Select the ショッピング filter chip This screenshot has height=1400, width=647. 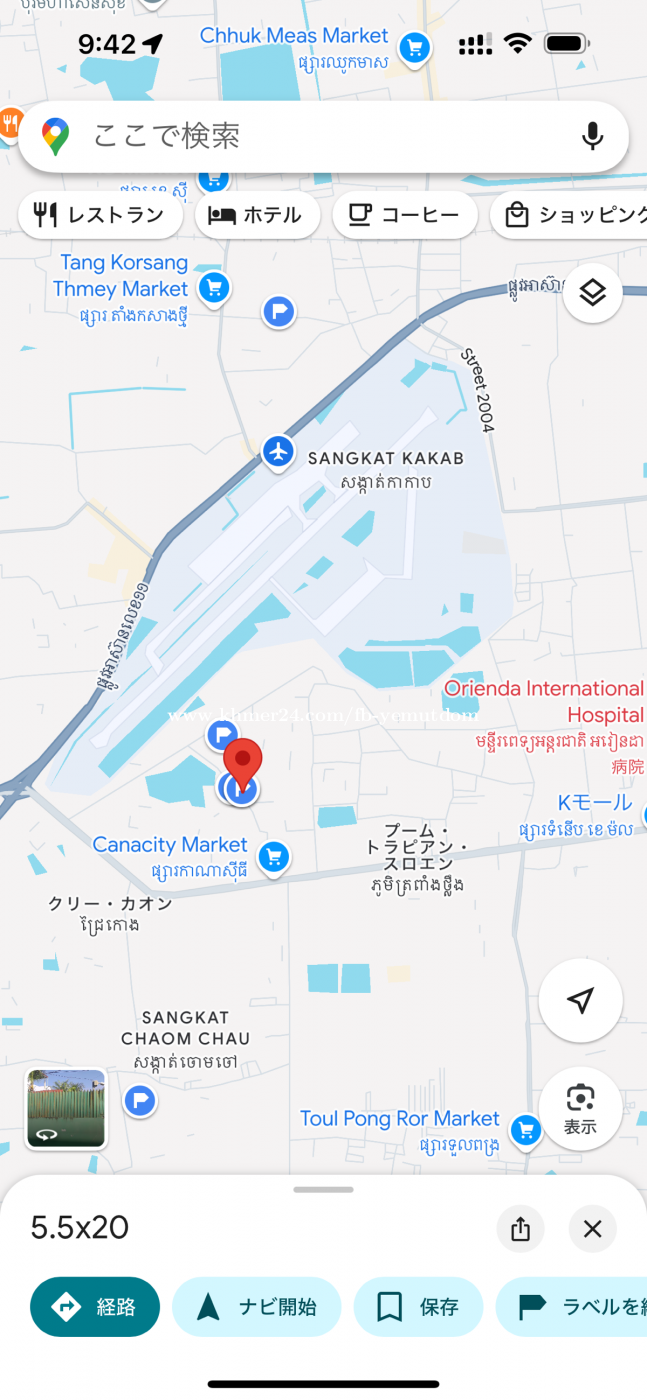[x=569, y=215]
